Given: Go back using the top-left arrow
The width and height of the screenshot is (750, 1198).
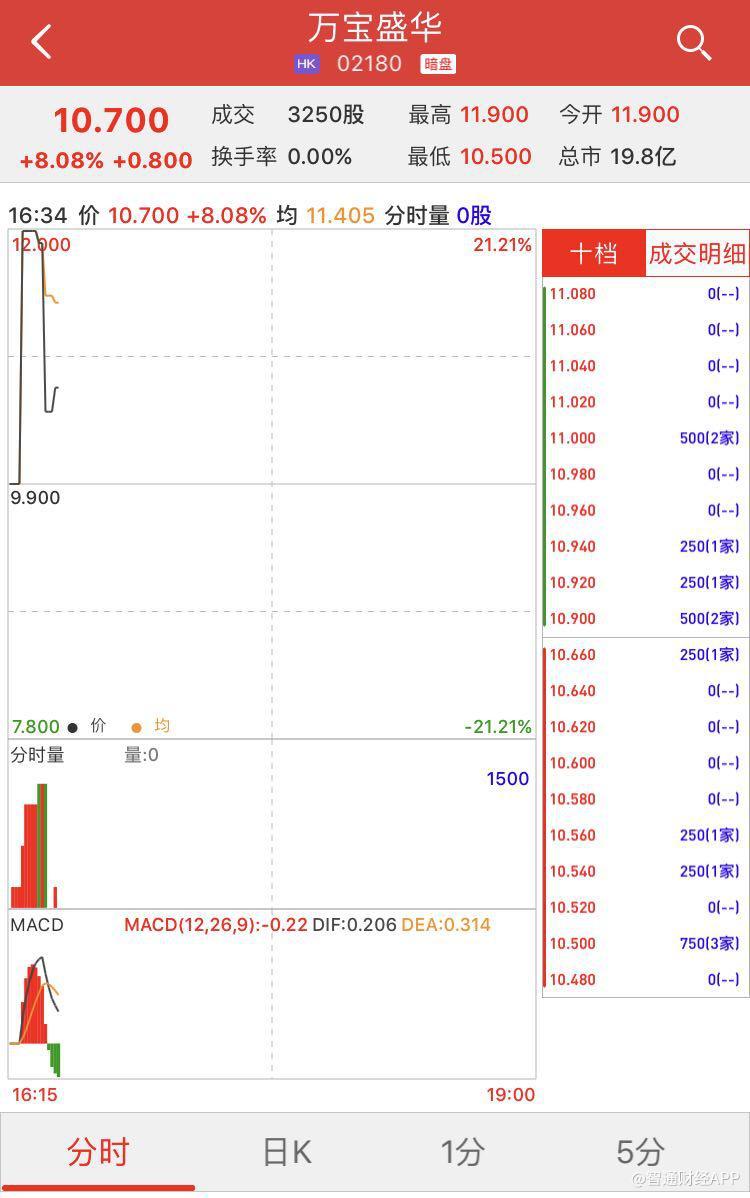Looking at the screenshot, I should point(41,43).
